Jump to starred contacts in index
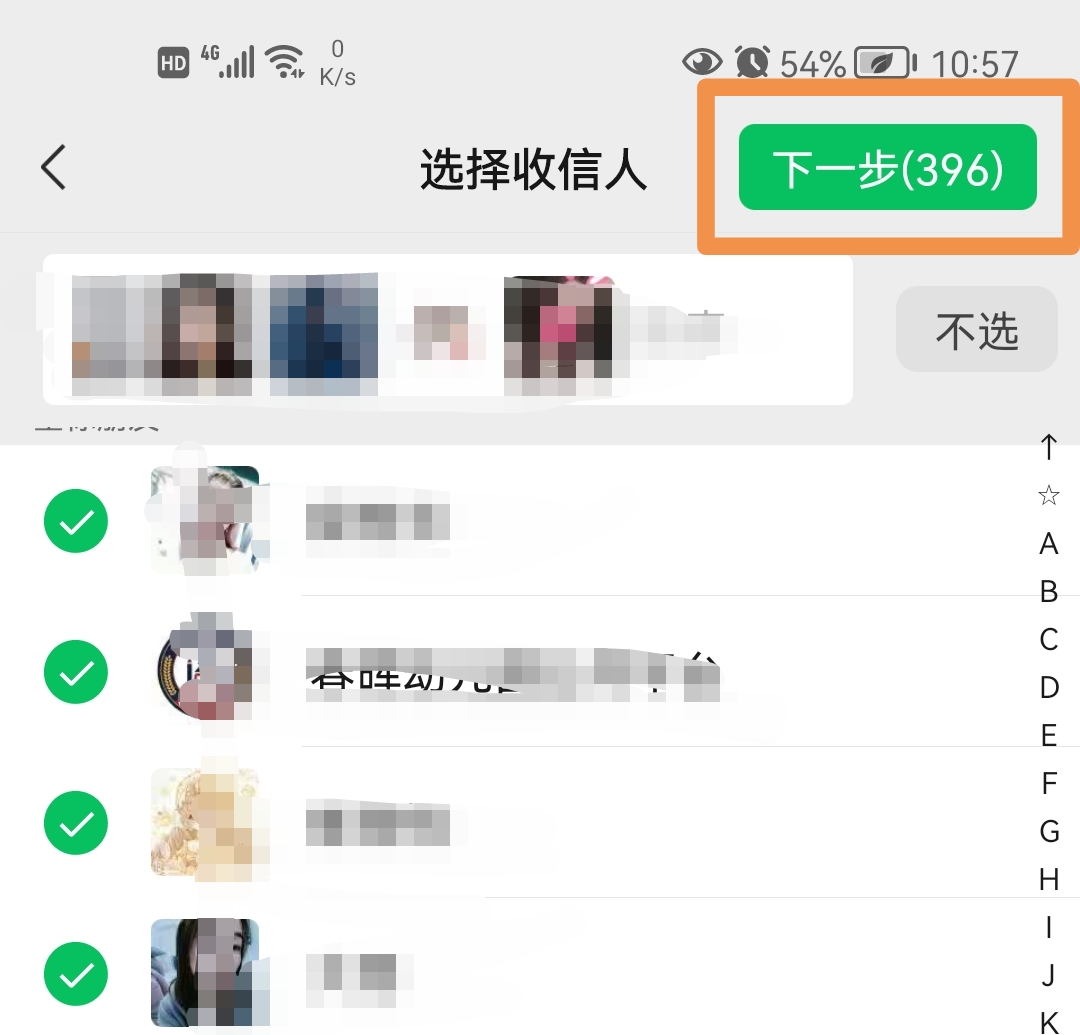This screenshot has height=1035, width=1080. pyautogui.click(x=1048, y=496)
